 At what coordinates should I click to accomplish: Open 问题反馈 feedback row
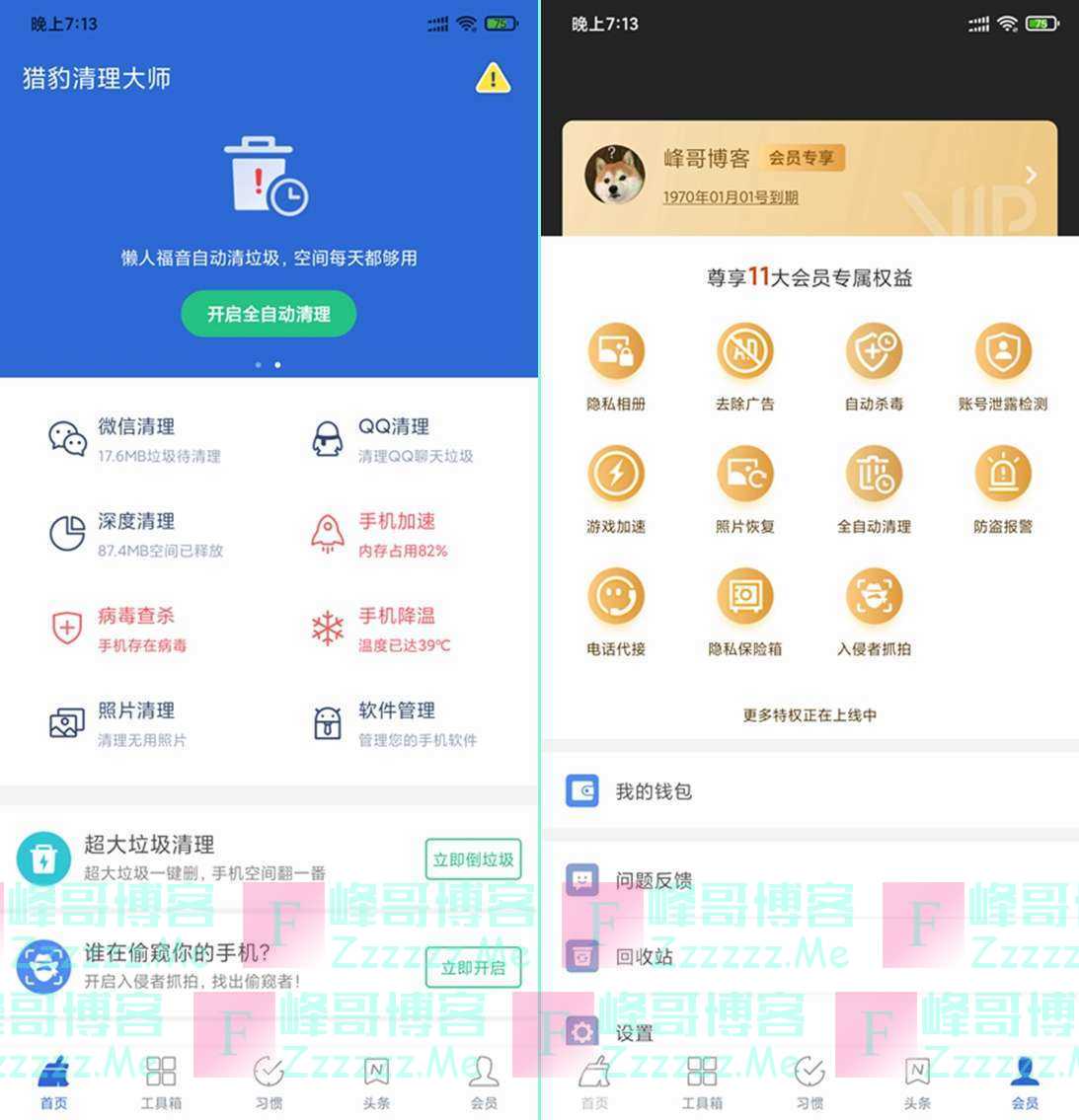809,879
